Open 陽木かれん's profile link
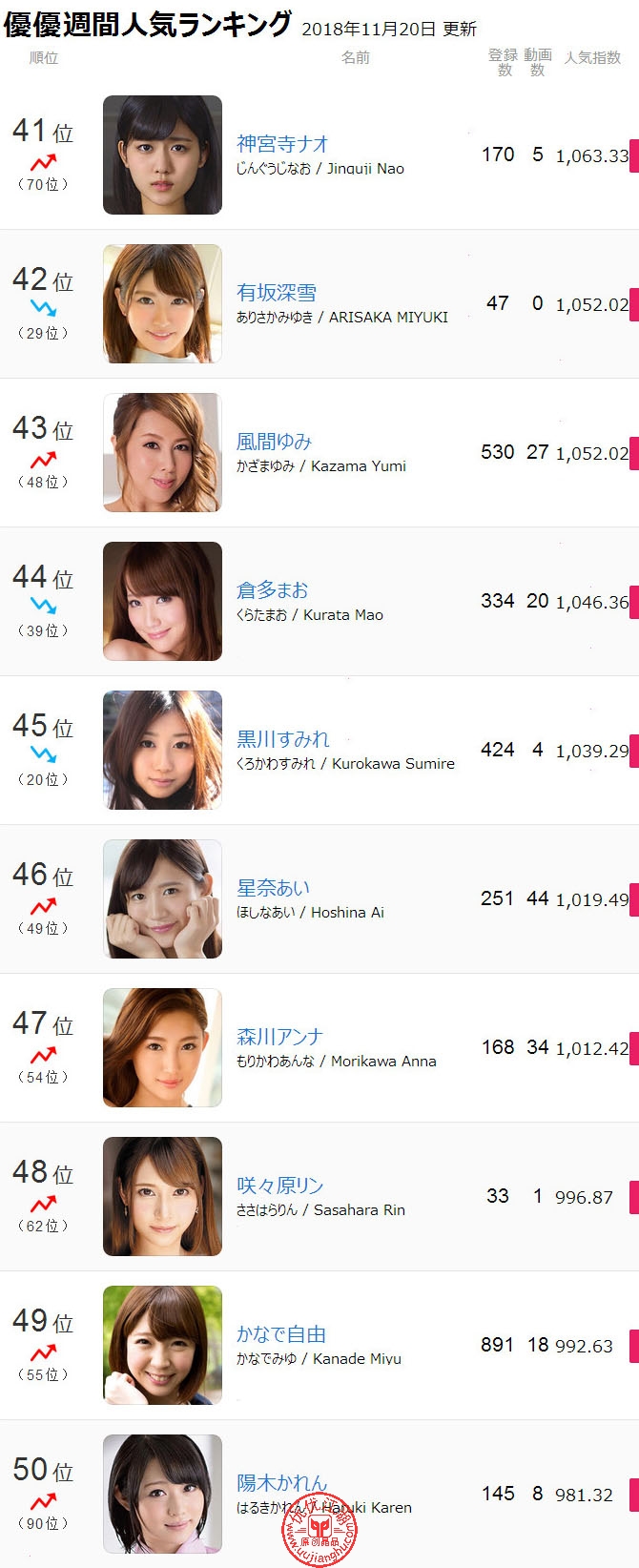Viewport: 639px width, 1568px height. [x=281, y=1483]
